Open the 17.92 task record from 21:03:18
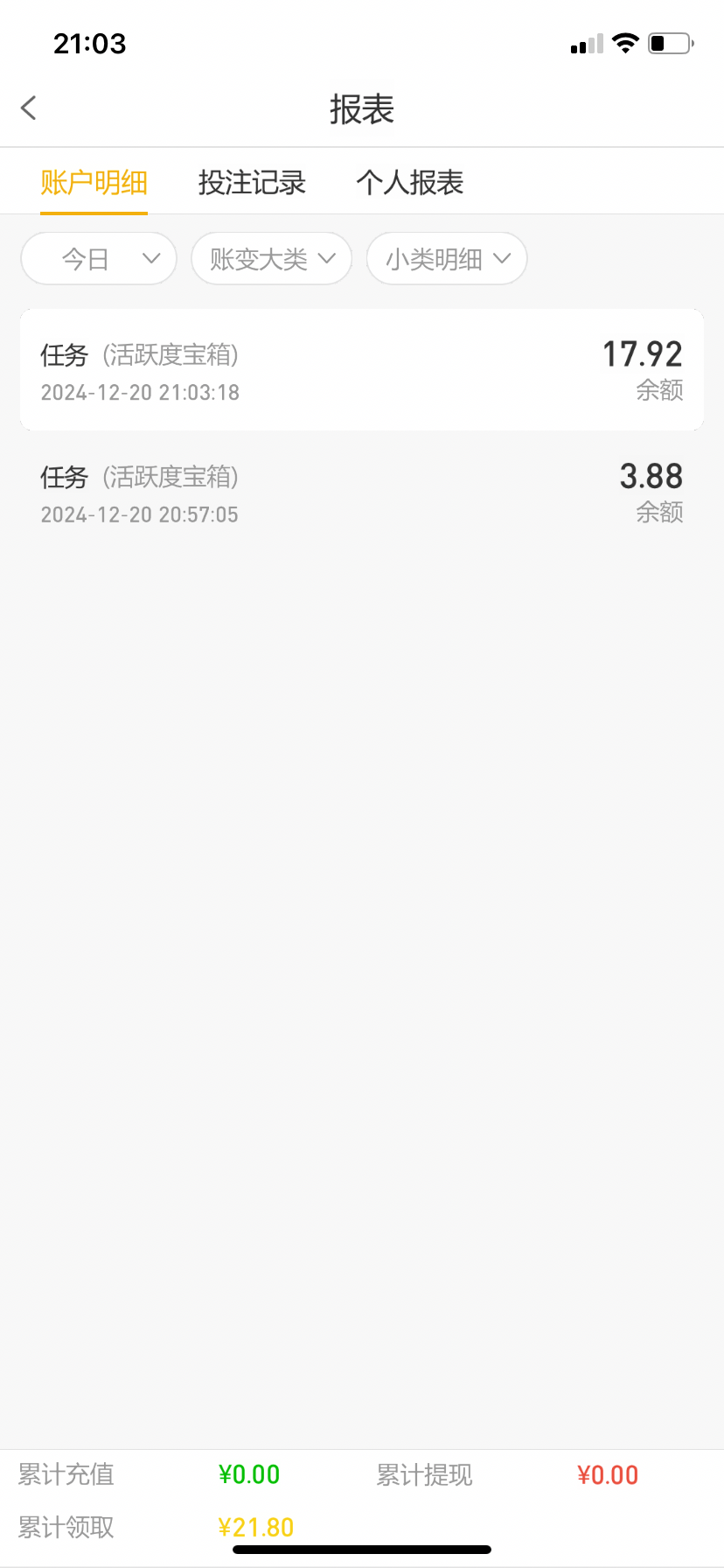 click(362, 369)
